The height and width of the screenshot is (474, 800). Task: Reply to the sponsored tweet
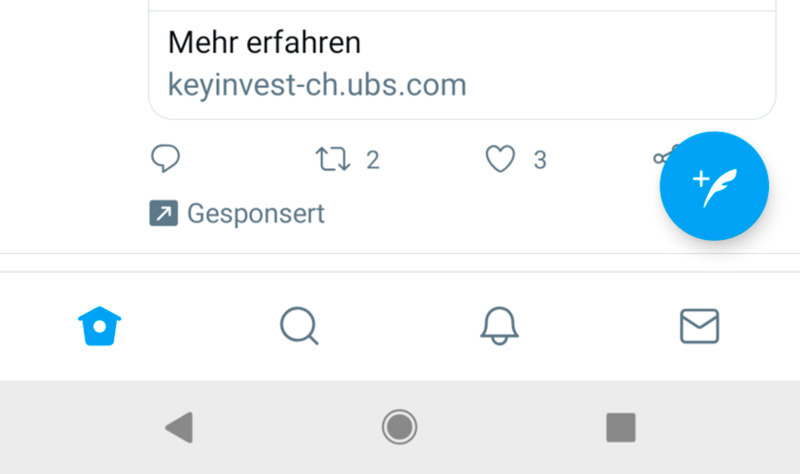pos(165,159)
